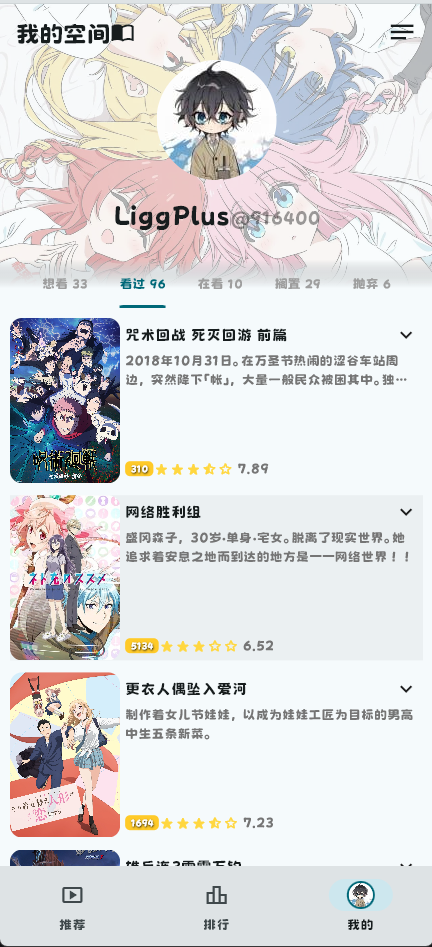Open the 搁置 29 tab
Screen dimensions: 432x947
click(x=297, y=284)
